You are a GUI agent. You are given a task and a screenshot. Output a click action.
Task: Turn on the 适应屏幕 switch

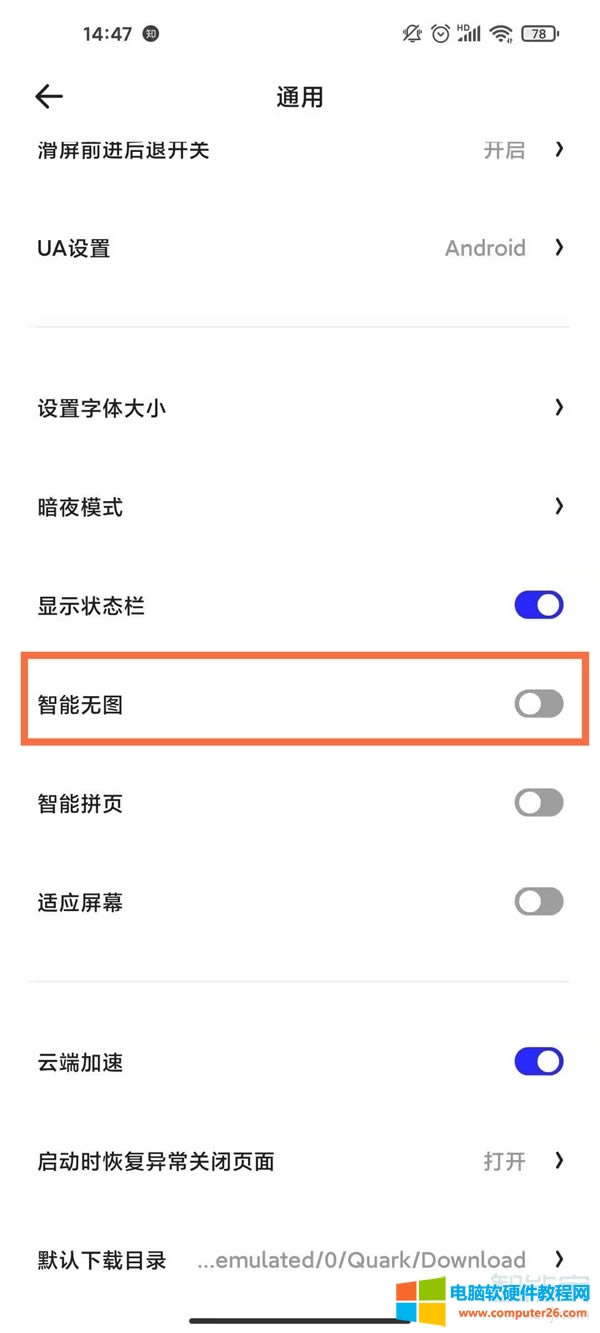click(x=539, y=902)
